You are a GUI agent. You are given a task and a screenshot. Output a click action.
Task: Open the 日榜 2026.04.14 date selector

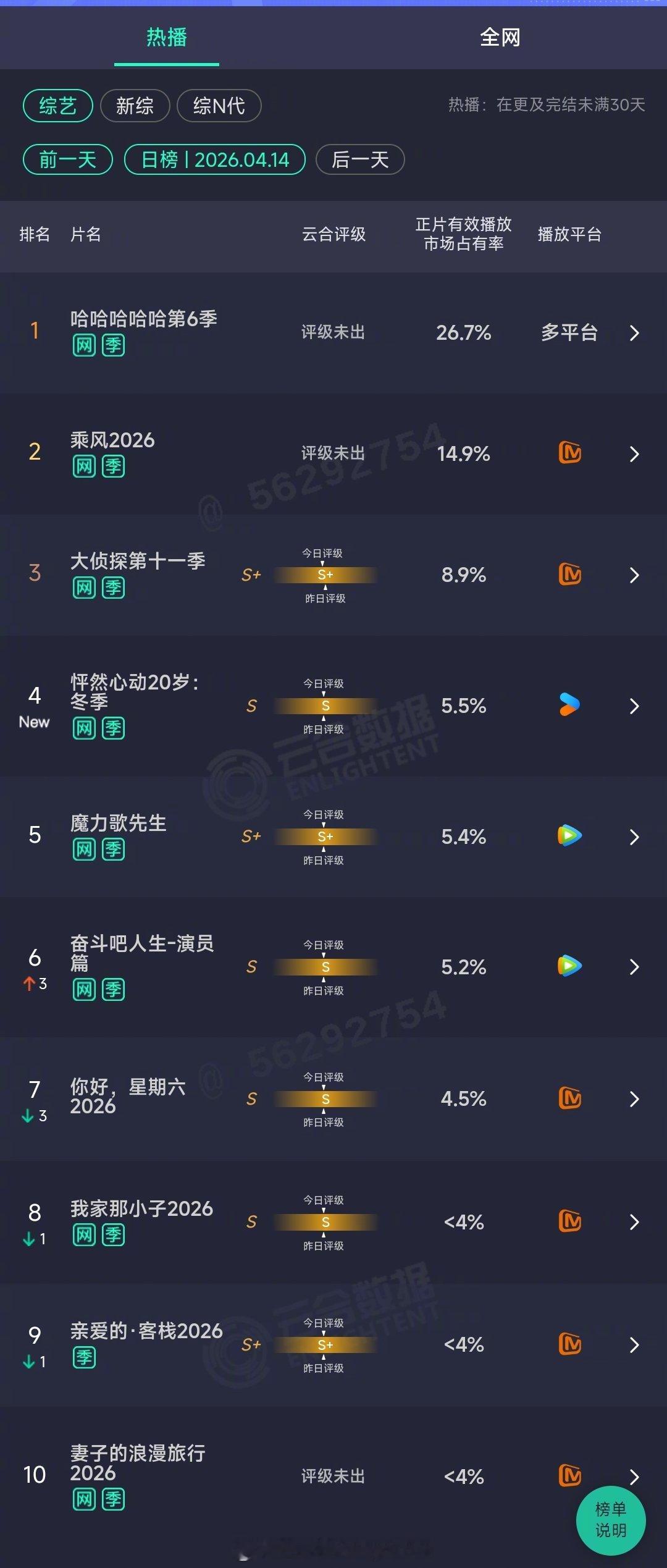click(x=214, y=159)
